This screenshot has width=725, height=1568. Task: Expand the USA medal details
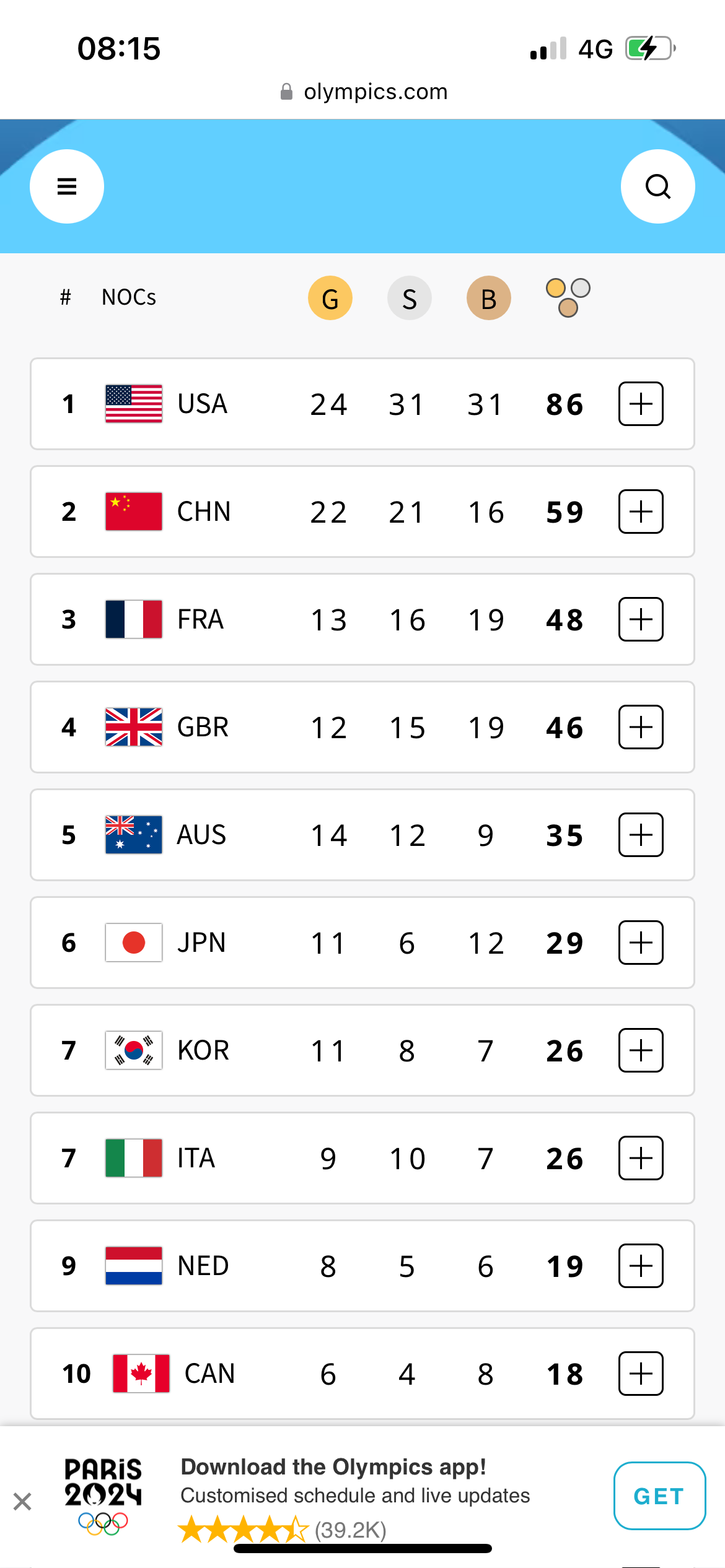click(641, 404)
